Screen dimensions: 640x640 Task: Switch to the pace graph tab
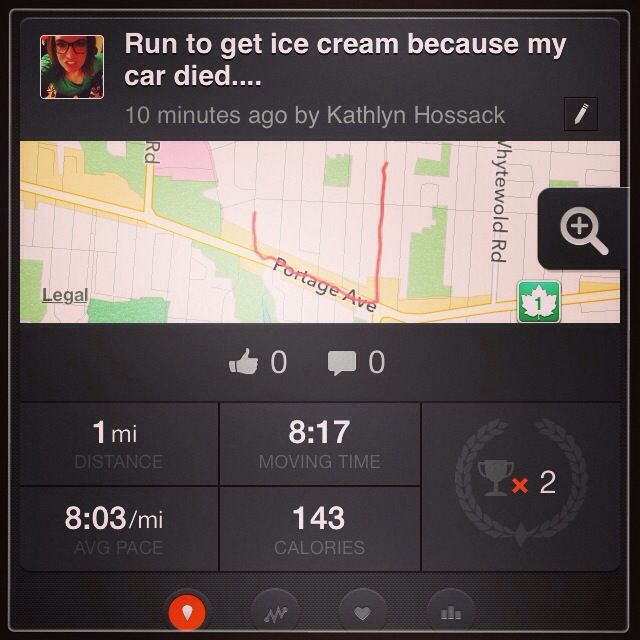click(x=276, y=608)
